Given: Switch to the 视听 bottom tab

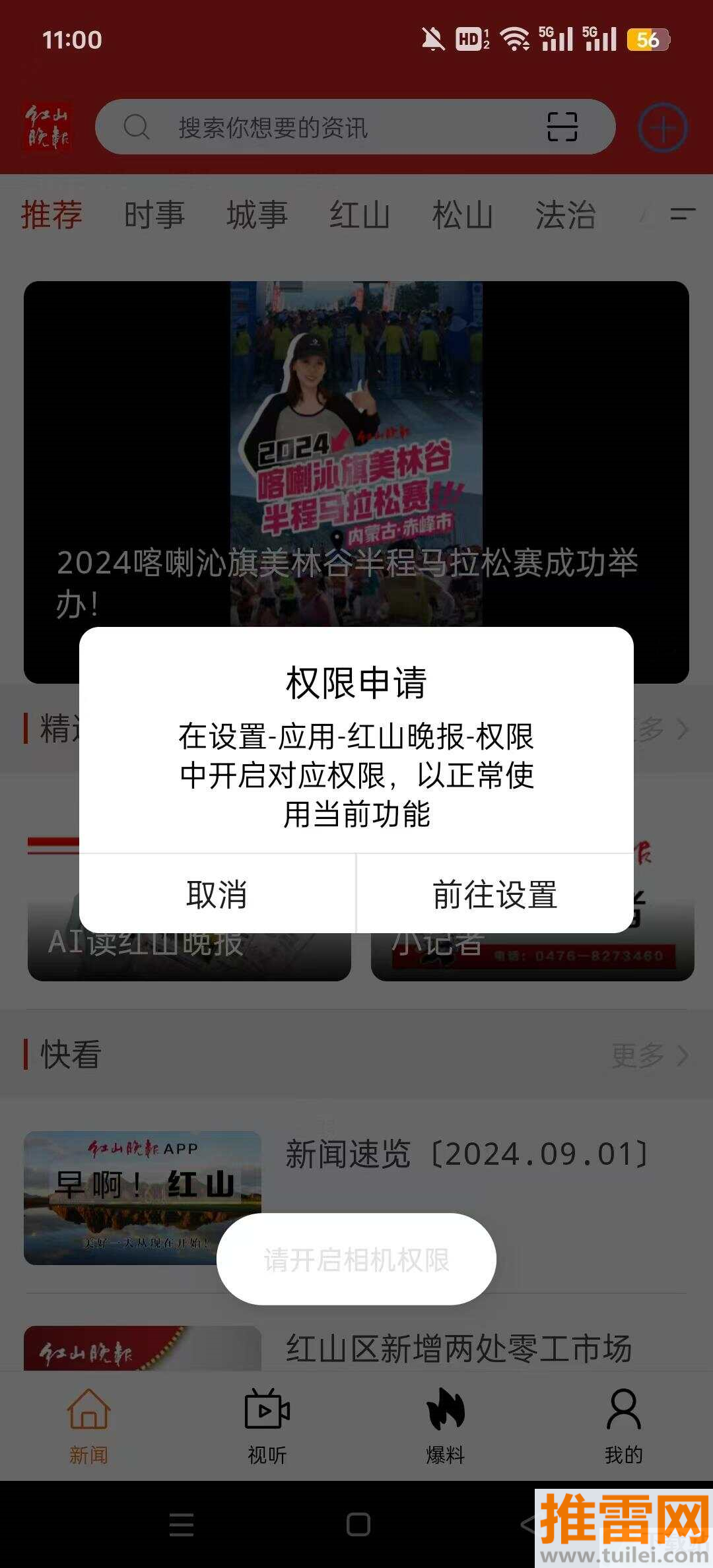Looking at the screenshot, I should pos(267,1425).
